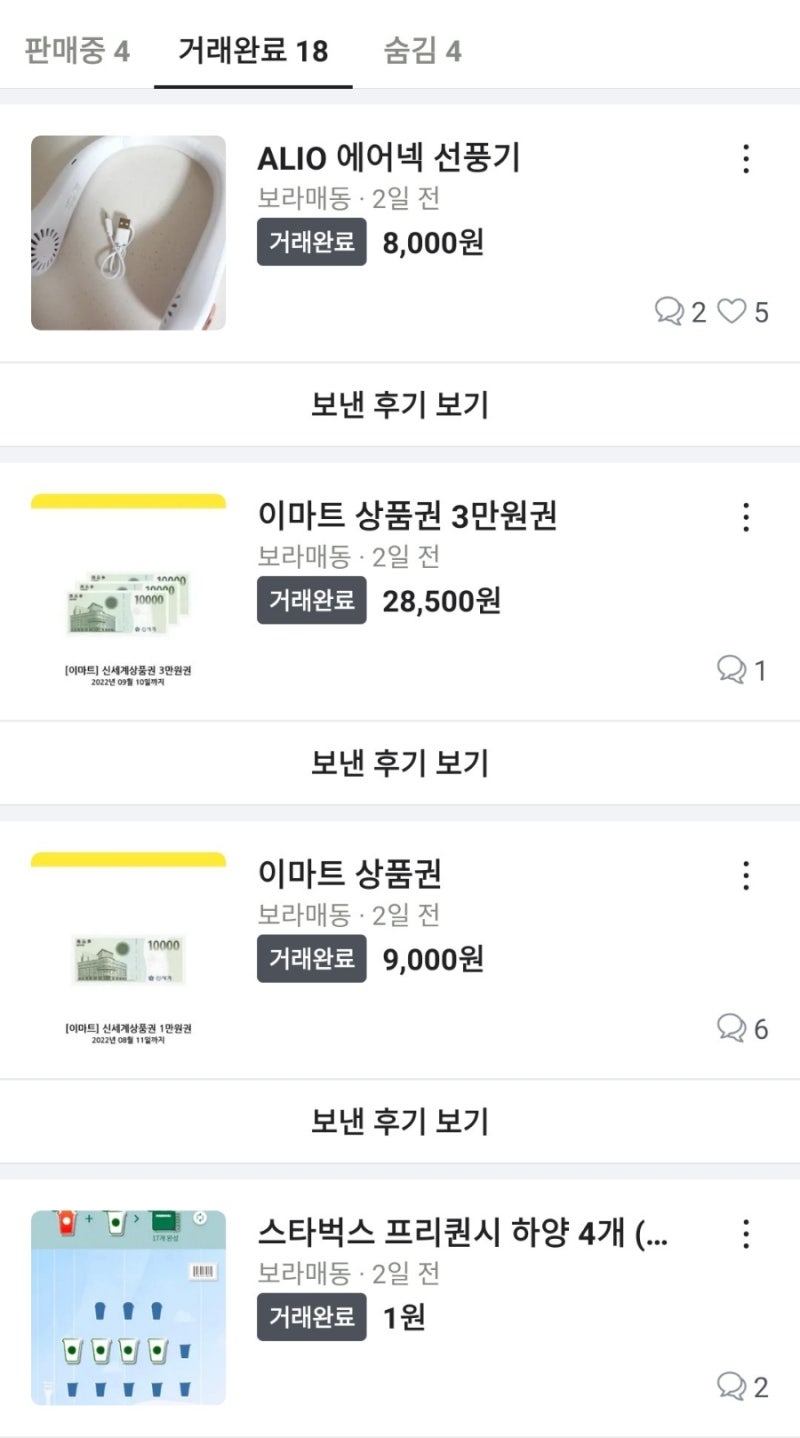View the 이마트 상품권 3만원권 listing

407,517
